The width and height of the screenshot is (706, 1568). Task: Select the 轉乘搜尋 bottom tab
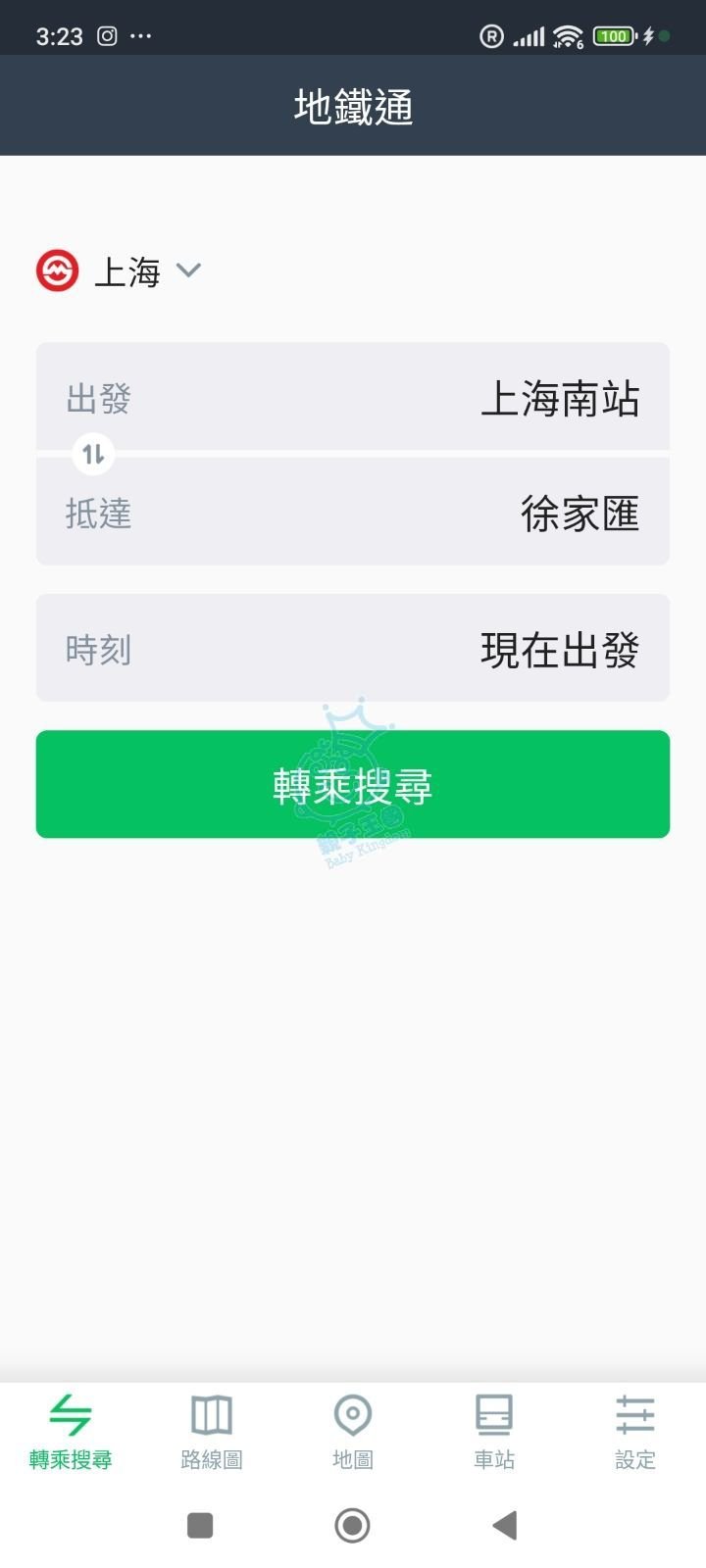[x=71, y=1431]
